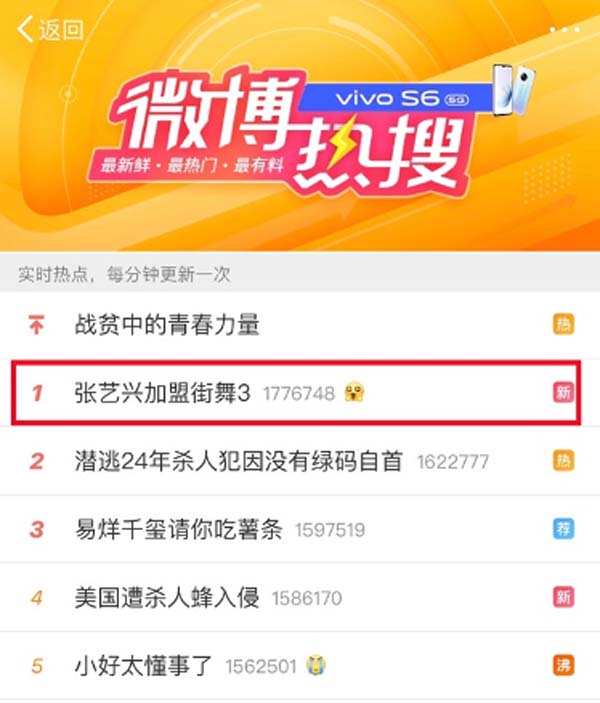
Task: Open topic 美国遭杀人蜂入侵
Action: (x=167, y=598)
